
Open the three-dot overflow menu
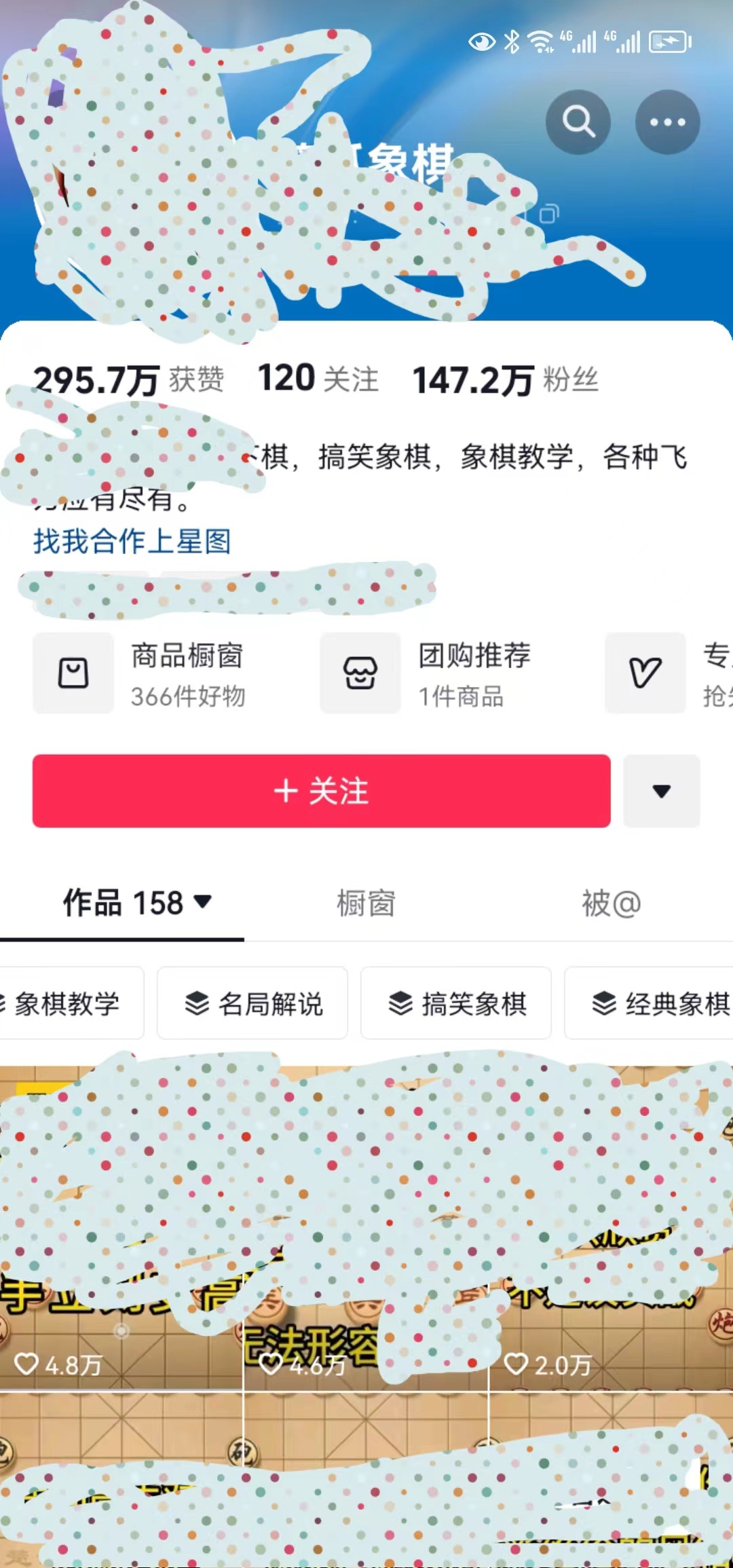pos(667,122)
